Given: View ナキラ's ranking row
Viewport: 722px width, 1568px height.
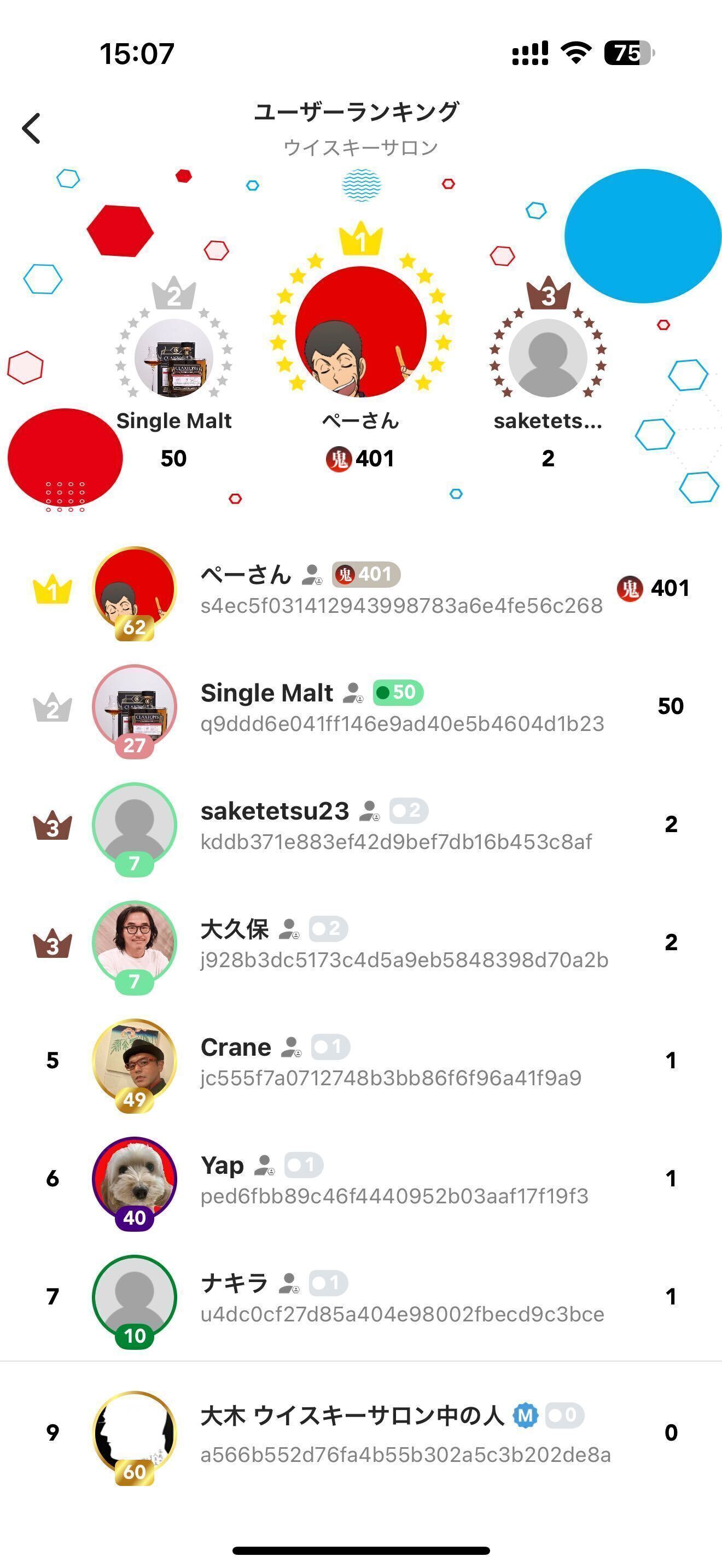Looking at the screenshot, I should 360,1297.
